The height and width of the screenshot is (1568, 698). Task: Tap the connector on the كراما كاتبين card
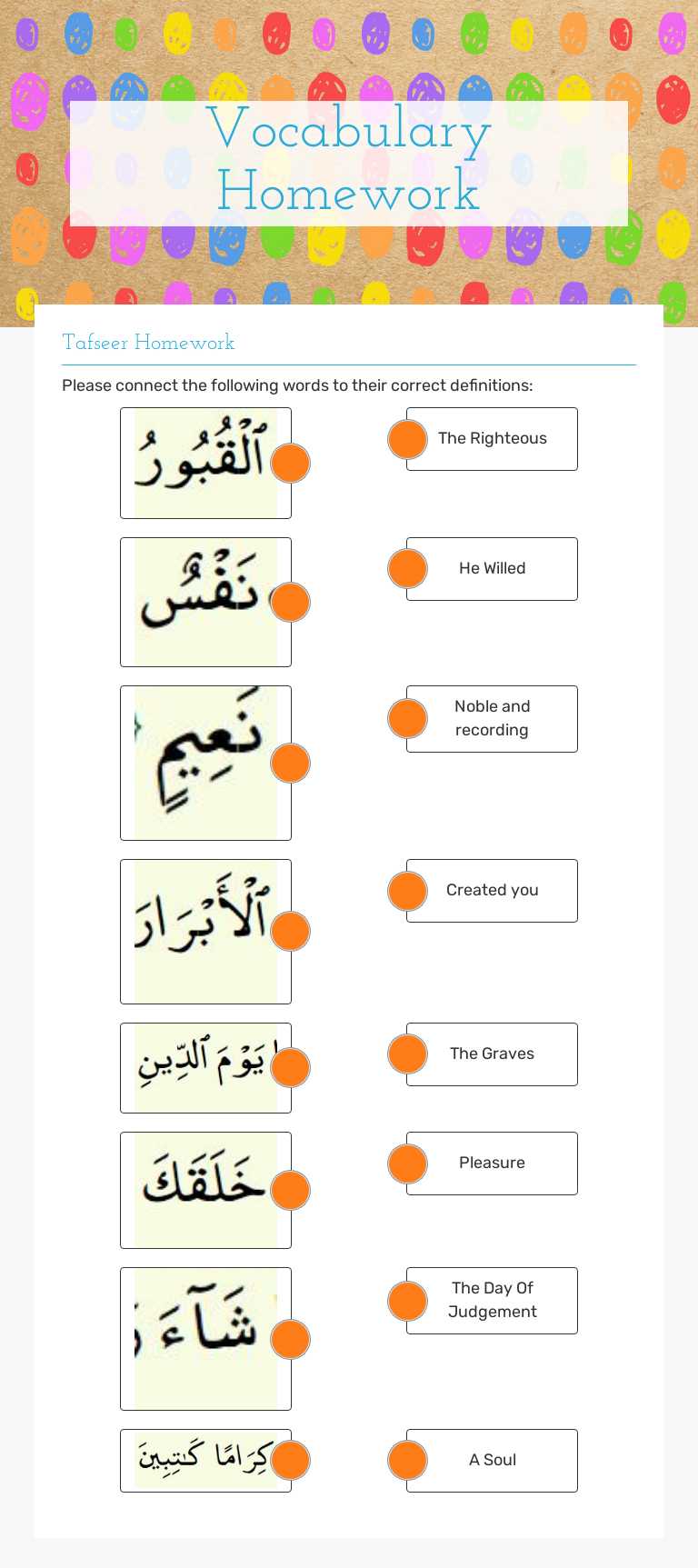tap(291, 1461)
